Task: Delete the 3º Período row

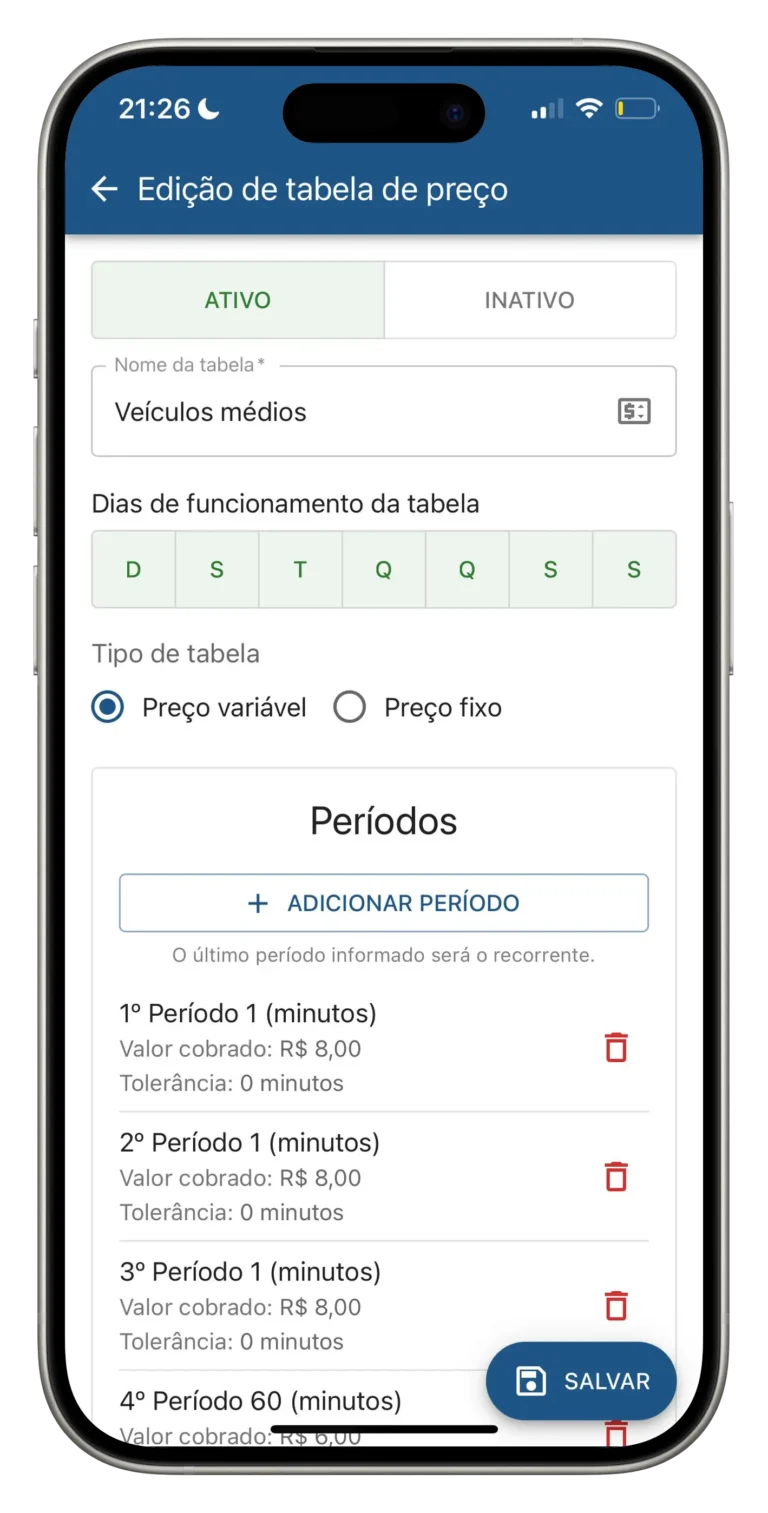Action: click(616, 1306)
